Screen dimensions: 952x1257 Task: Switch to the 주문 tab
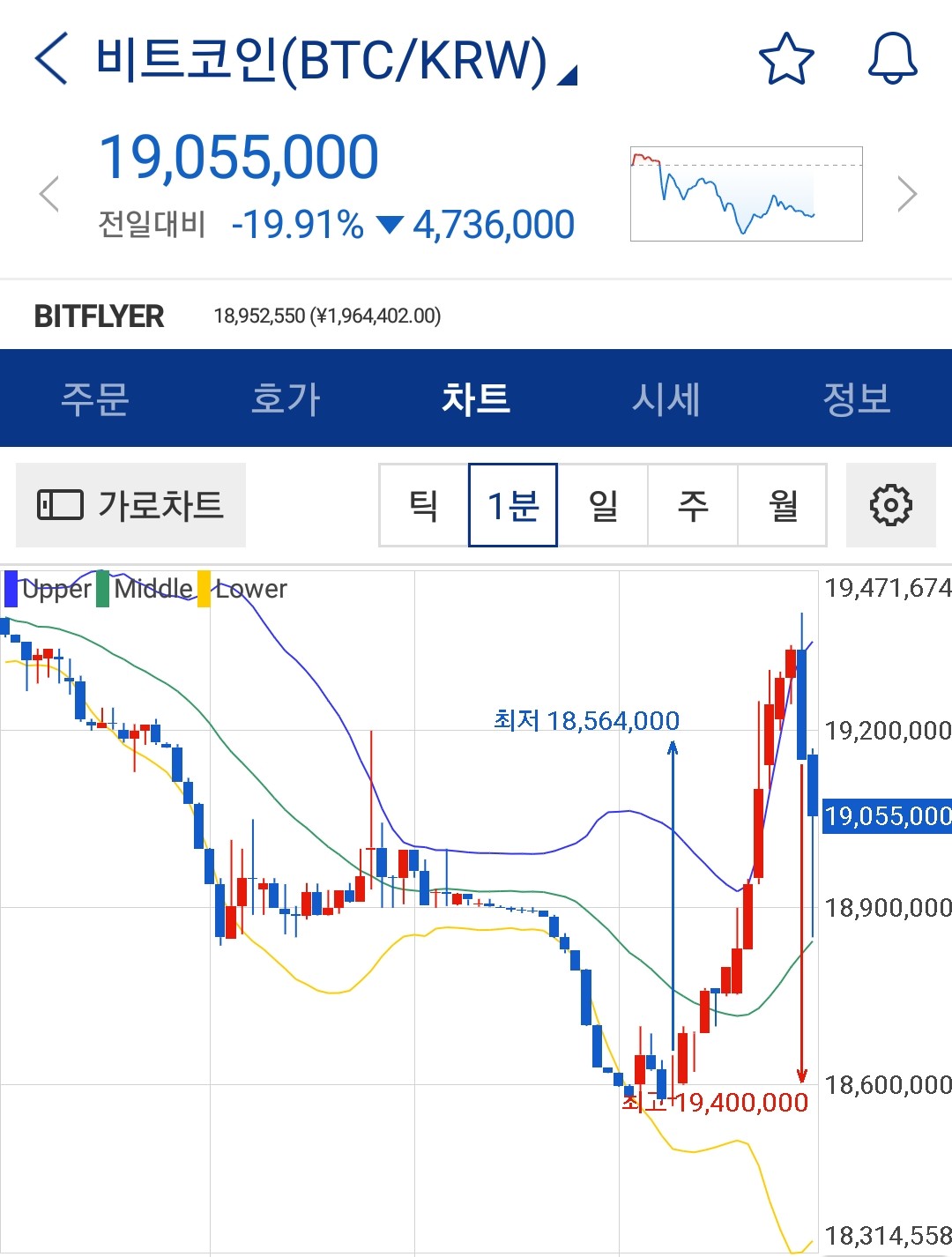point(95,398)
